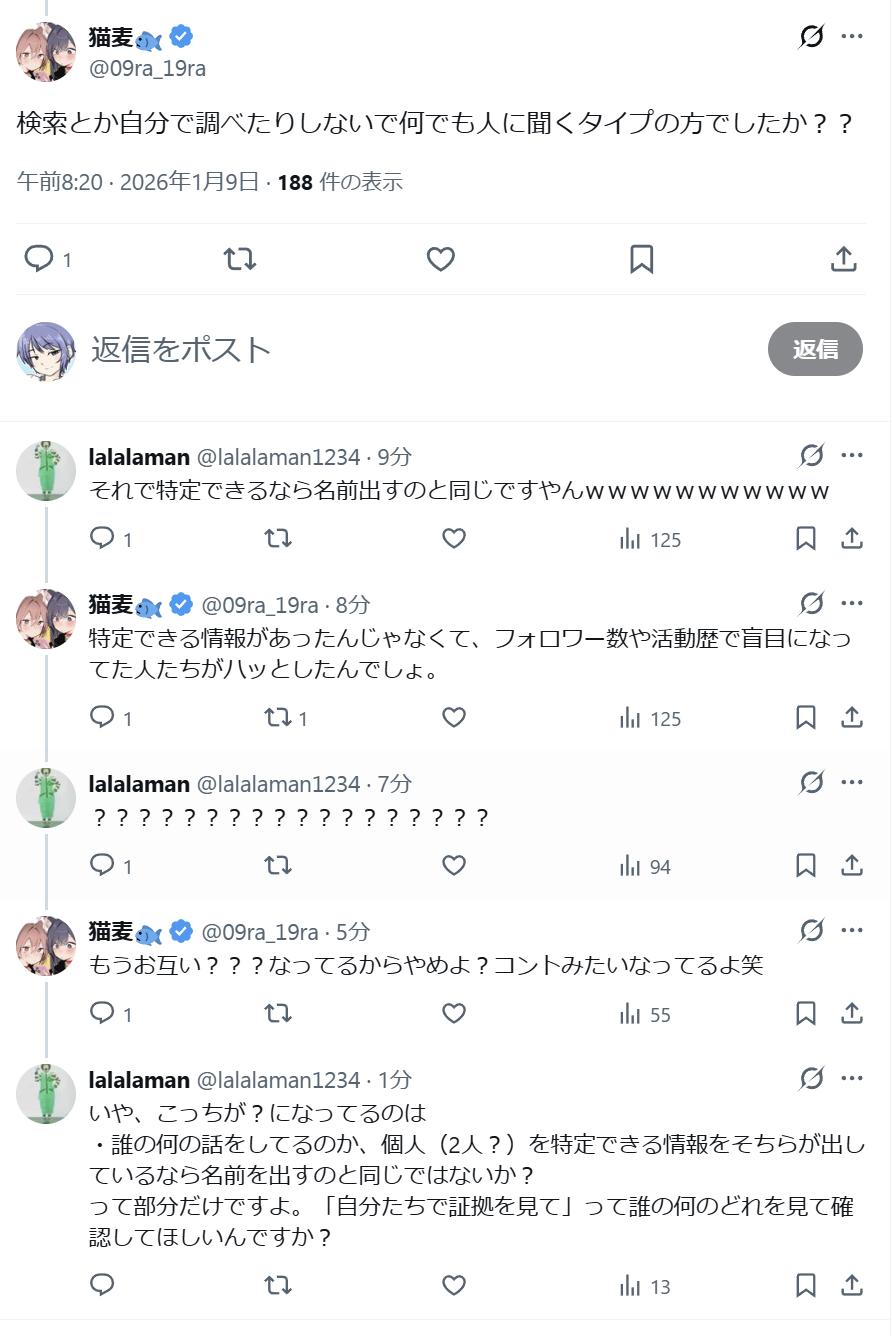The width and height of the screenshot is (892, 1336).
Task: Open the more menu on 猫麦's 5分 reply
Action: point(852,931)
